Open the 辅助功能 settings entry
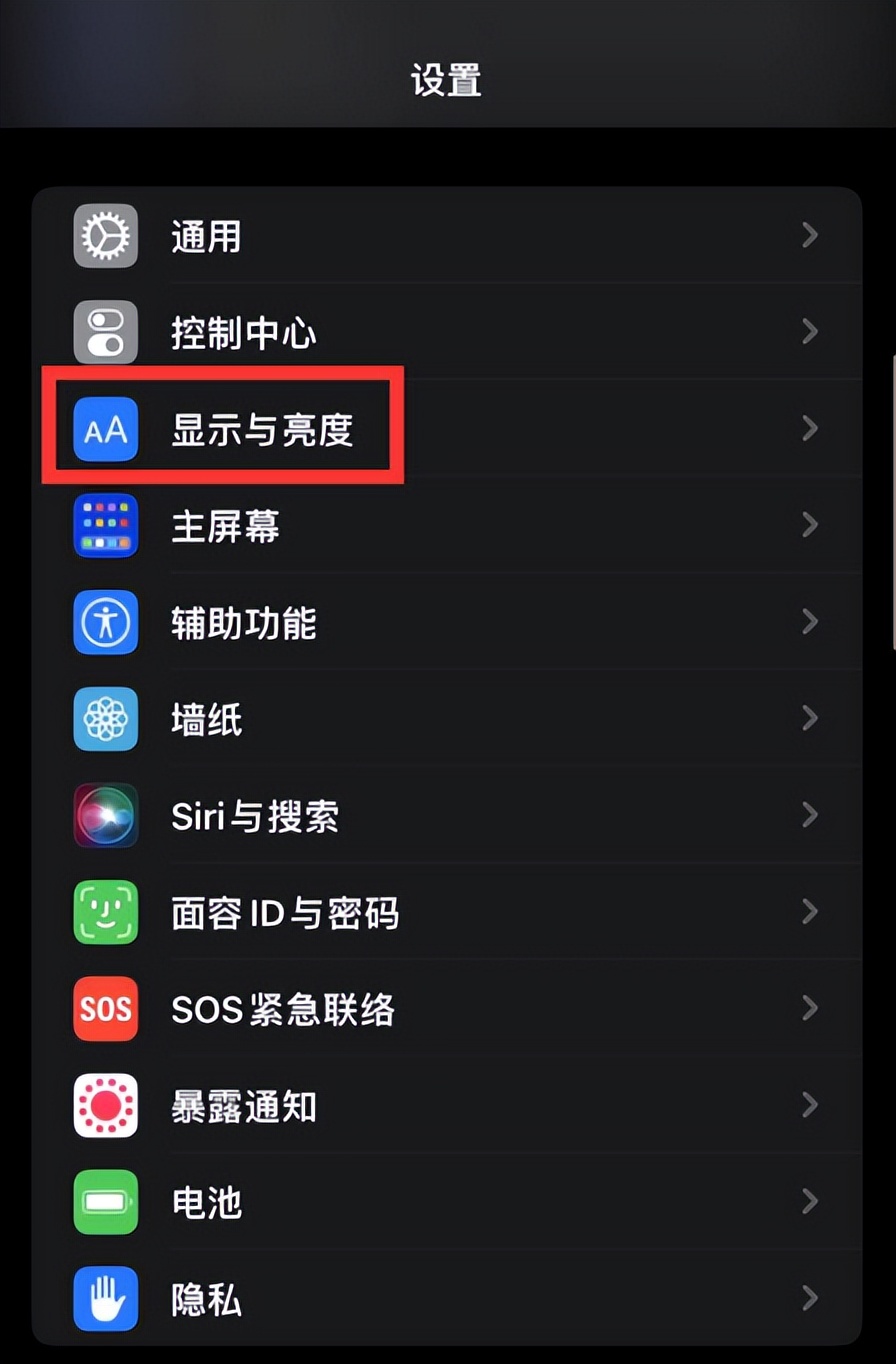The width and height of the screenshot is (896, 1364). [400, 621]
